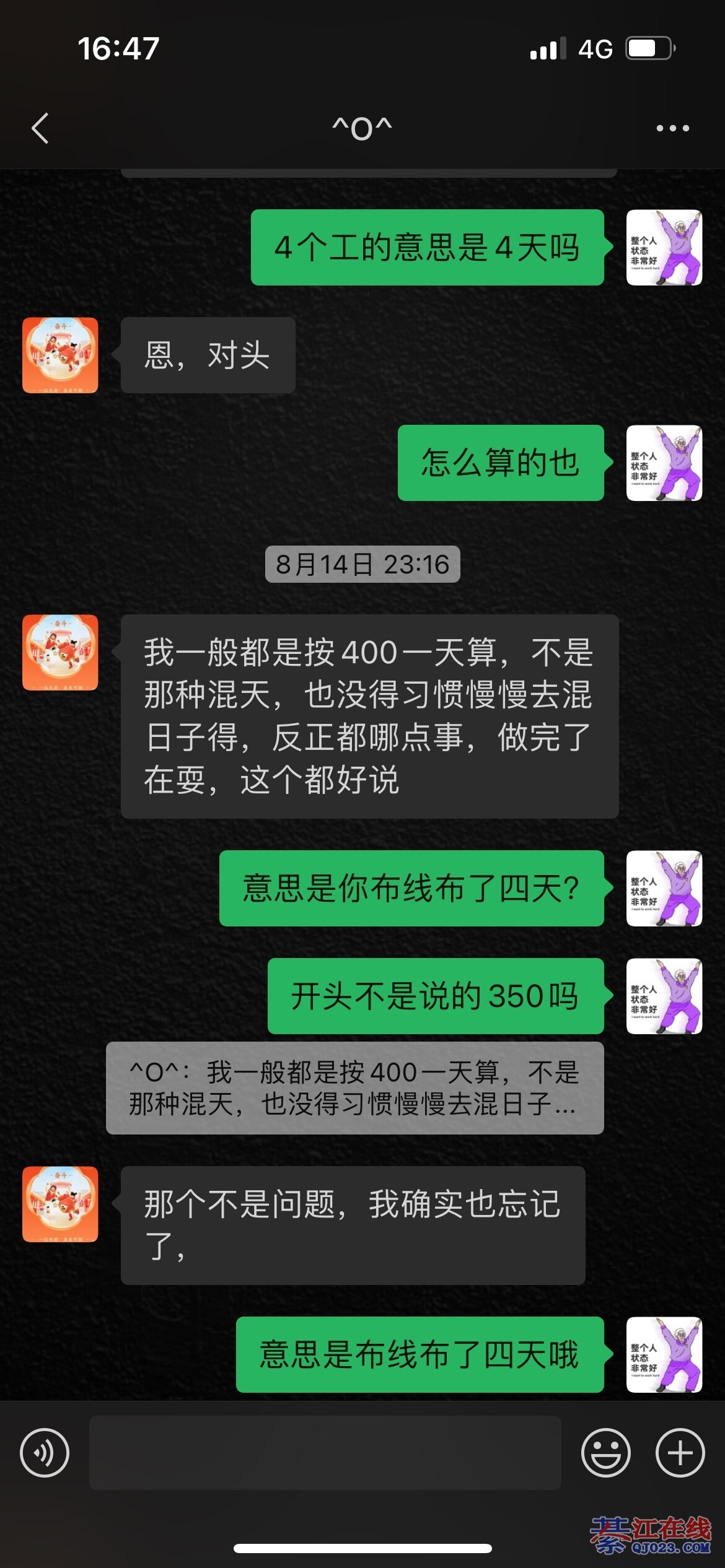Switch to voice message input
The width and height of the screenshot is (725, 1568).
pyautogui.click(x=45, y=1452)
